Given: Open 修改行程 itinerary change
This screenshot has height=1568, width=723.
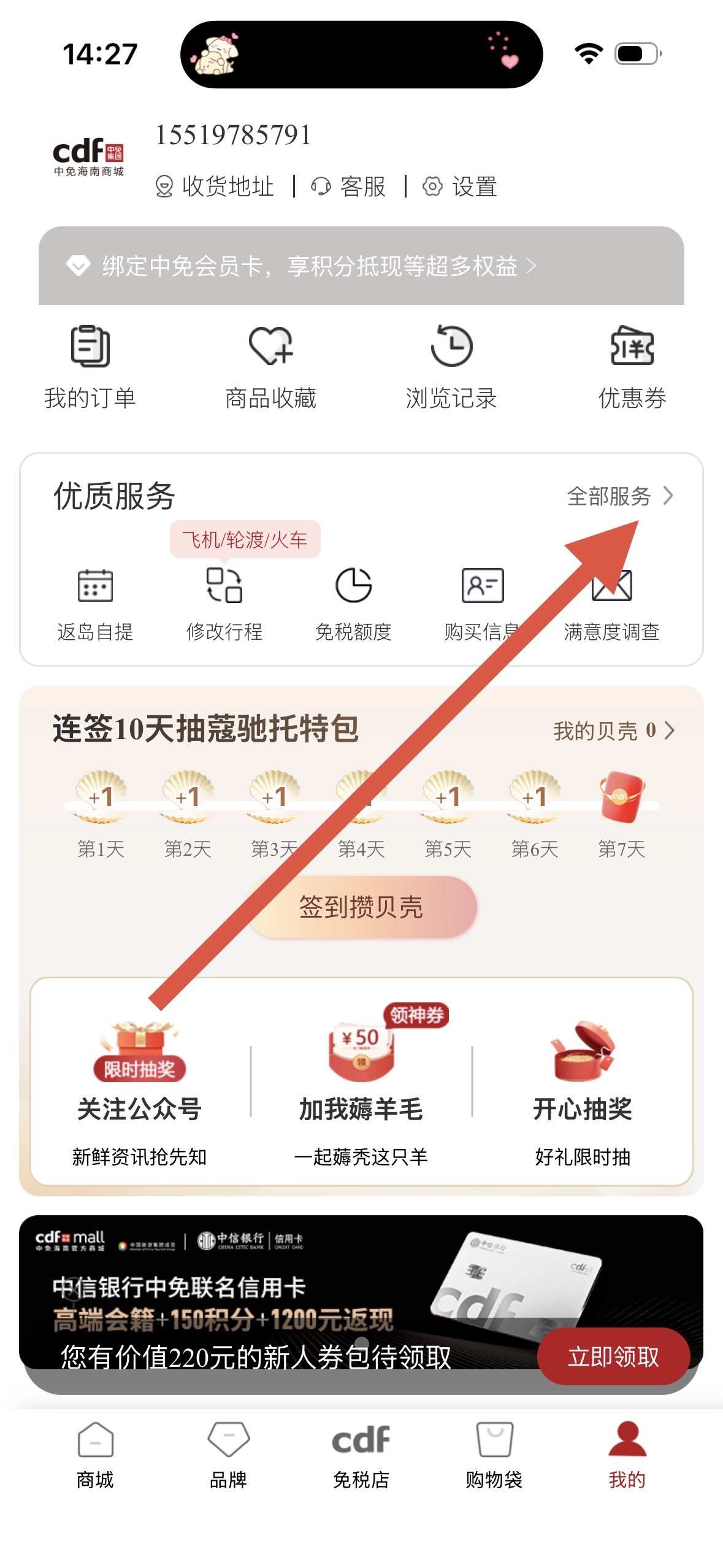Looking at the screenshot, I should [x=224, y=604].
